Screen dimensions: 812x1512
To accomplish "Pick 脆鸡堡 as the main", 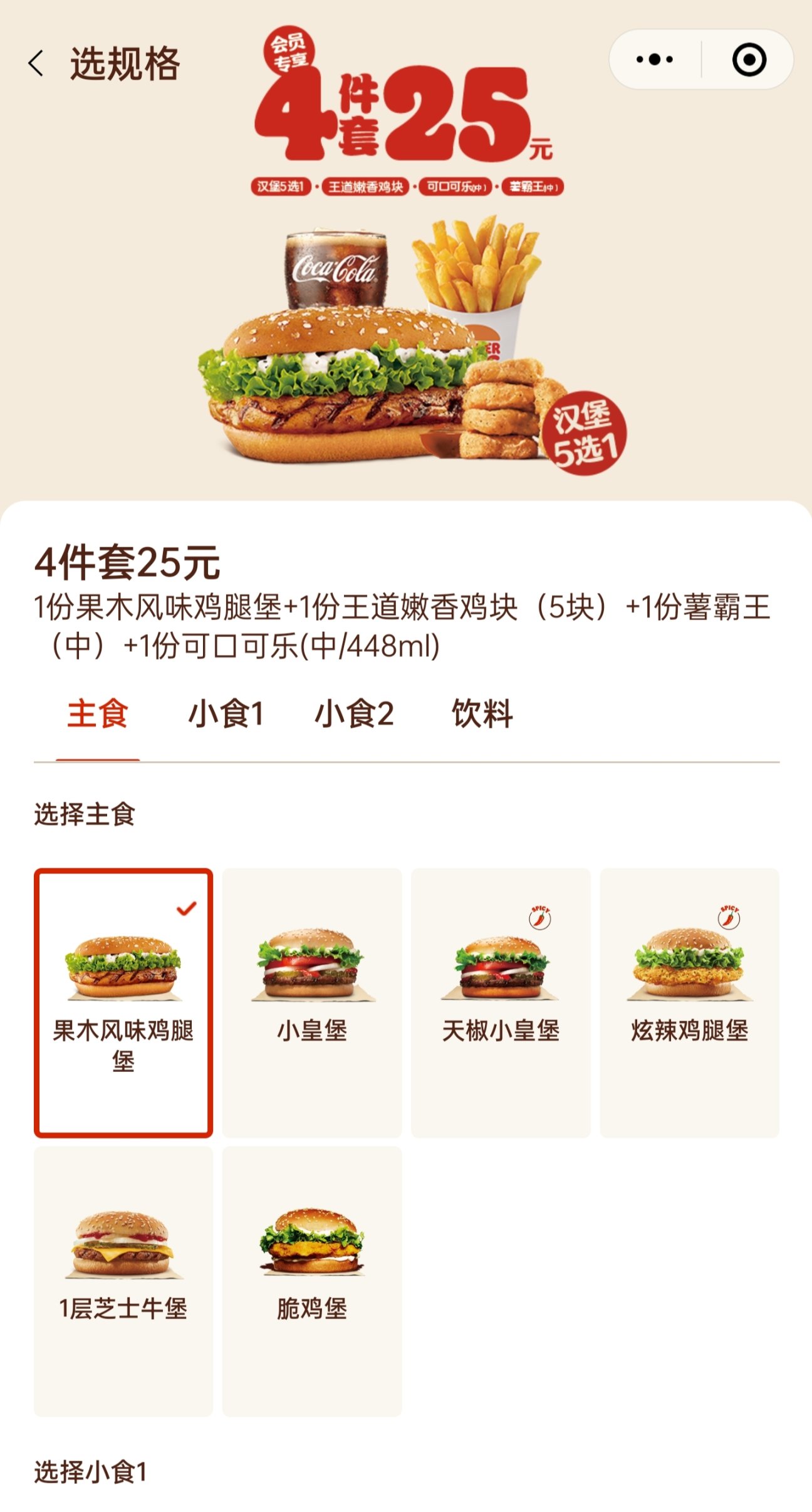I will tap(312, 1281).
